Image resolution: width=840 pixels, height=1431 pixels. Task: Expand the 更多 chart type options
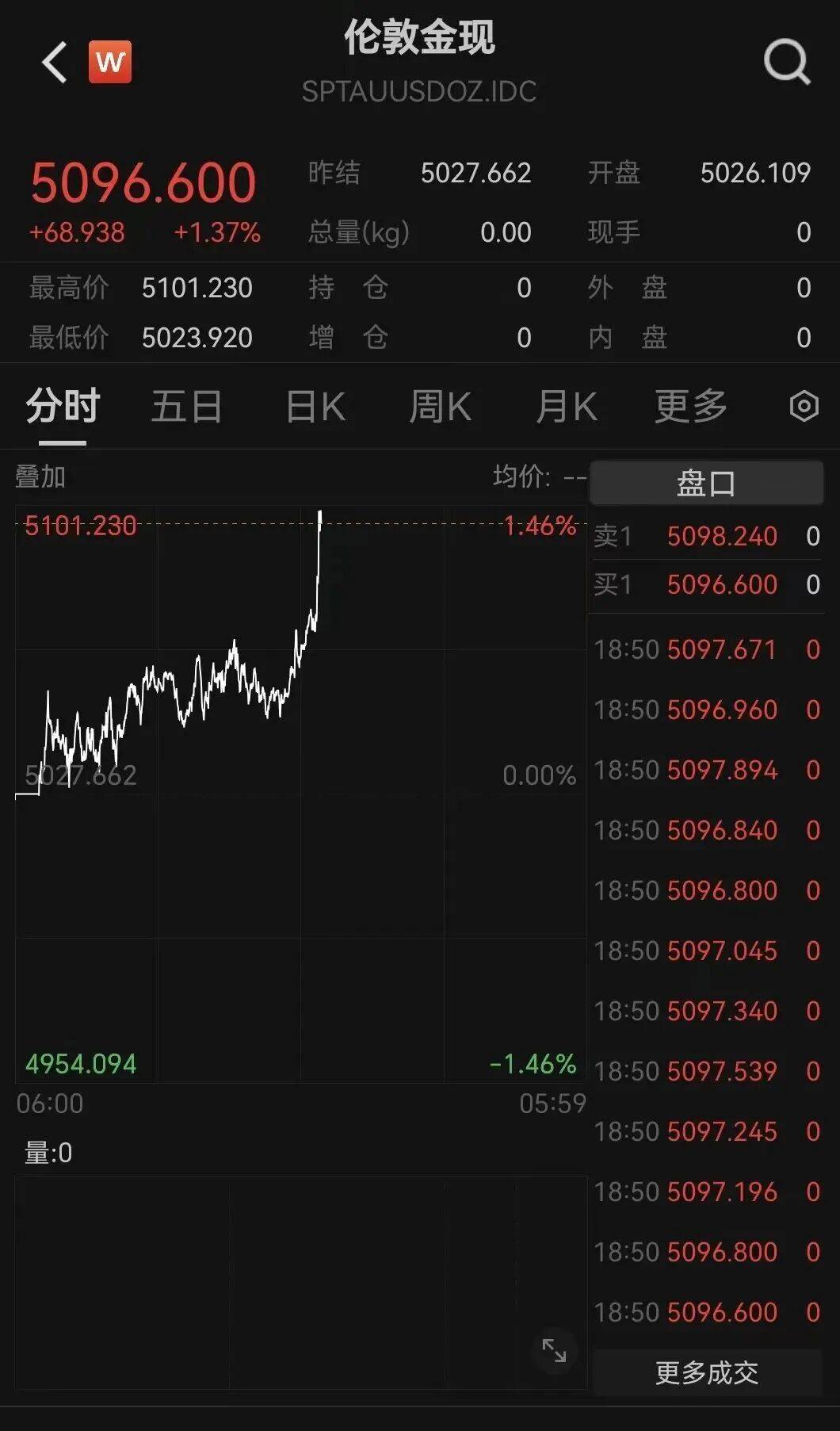[x=690, y=406]
